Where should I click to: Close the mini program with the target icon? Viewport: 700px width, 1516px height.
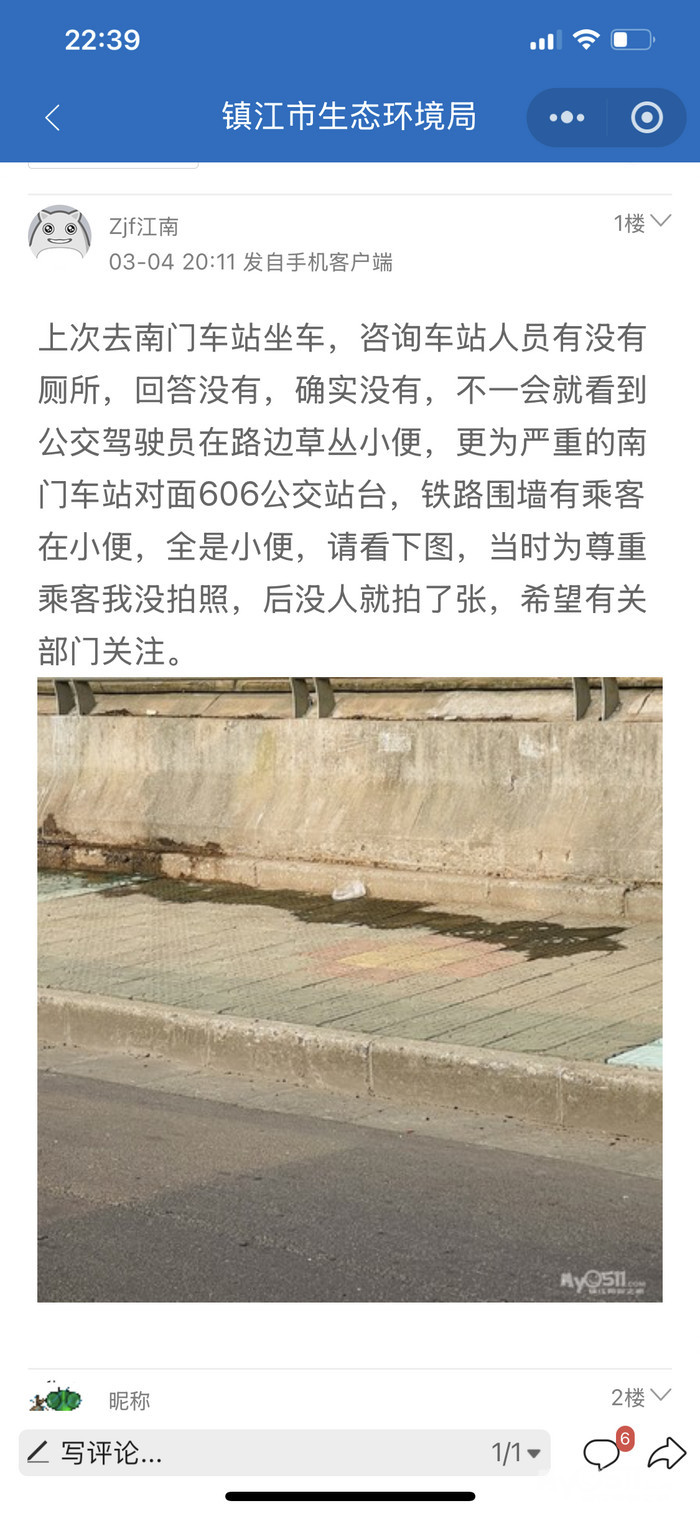tap(647, 118)
